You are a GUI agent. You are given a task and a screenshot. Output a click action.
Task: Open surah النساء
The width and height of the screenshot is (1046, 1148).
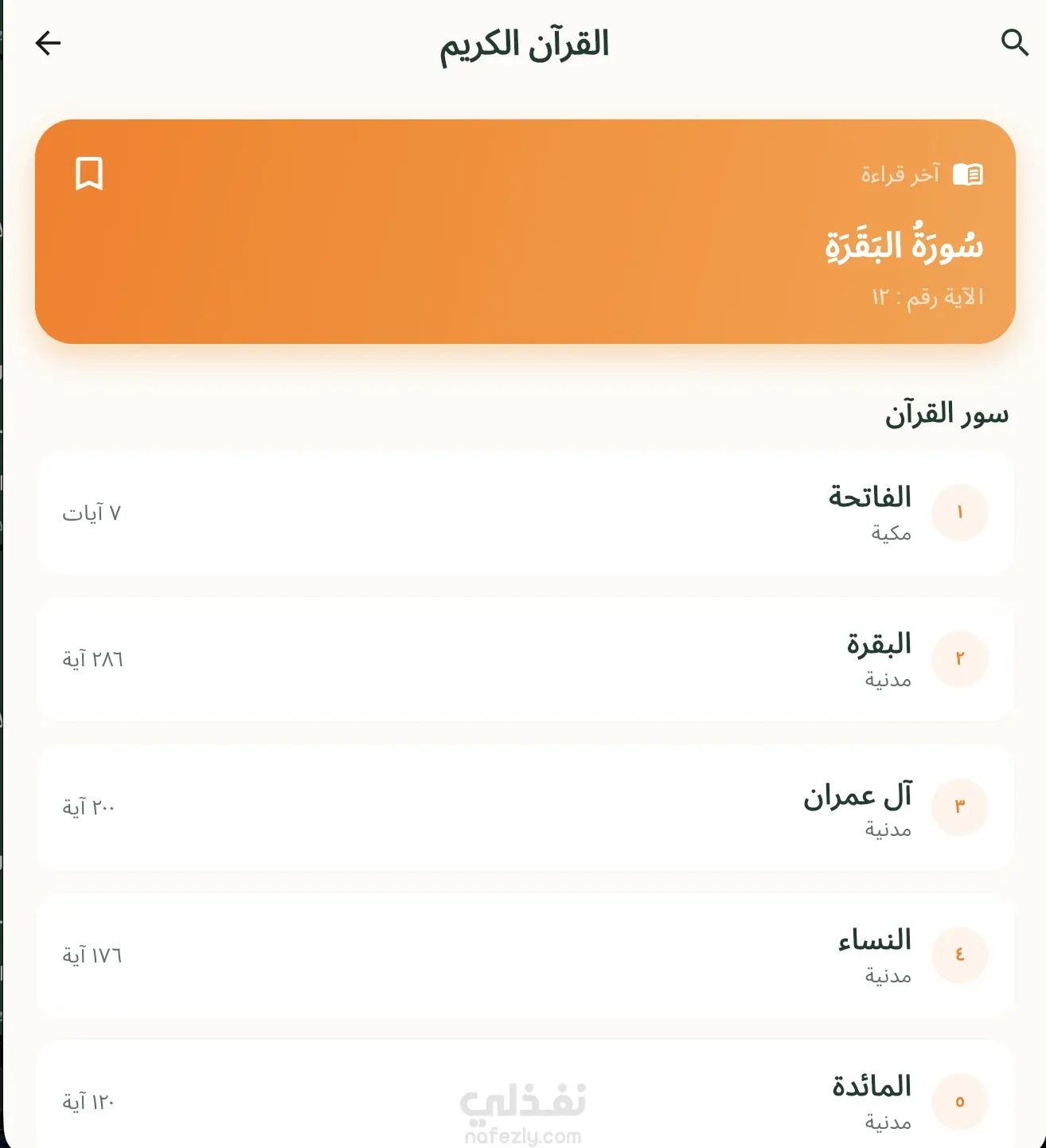(x=525, y=955)
